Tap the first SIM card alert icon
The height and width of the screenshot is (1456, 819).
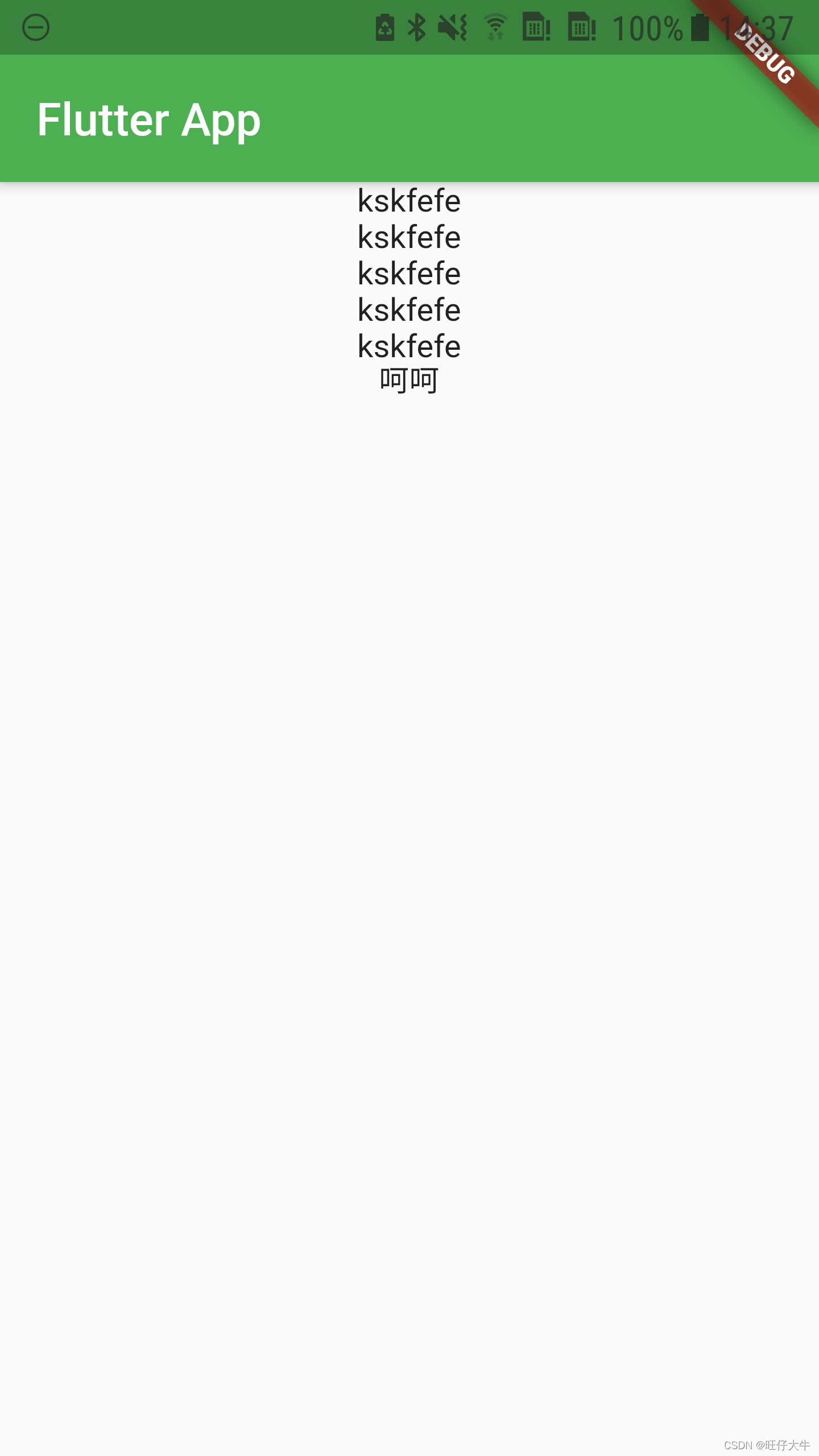pyautogui.click(x=535, y=26)
